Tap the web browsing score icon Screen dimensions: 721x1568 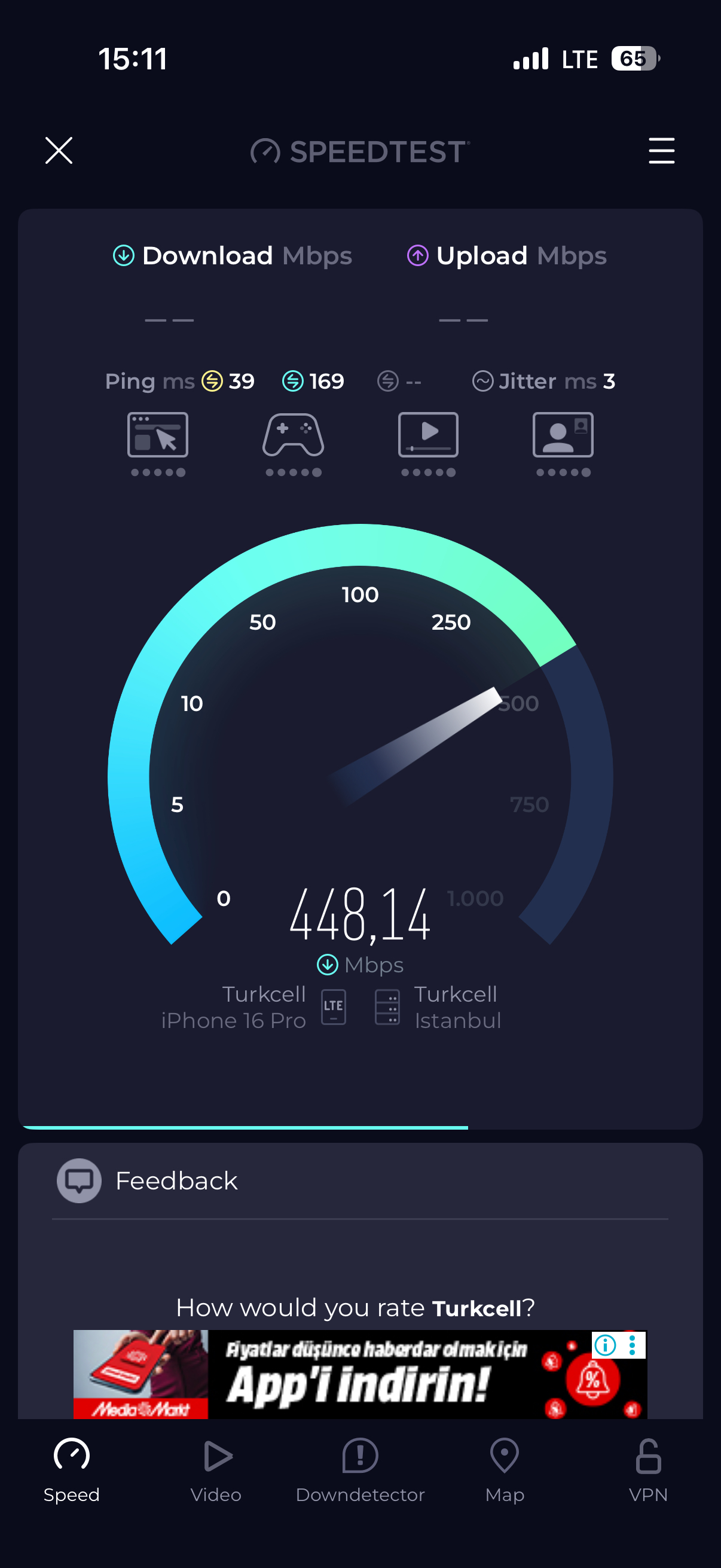(x=158, y=435)
